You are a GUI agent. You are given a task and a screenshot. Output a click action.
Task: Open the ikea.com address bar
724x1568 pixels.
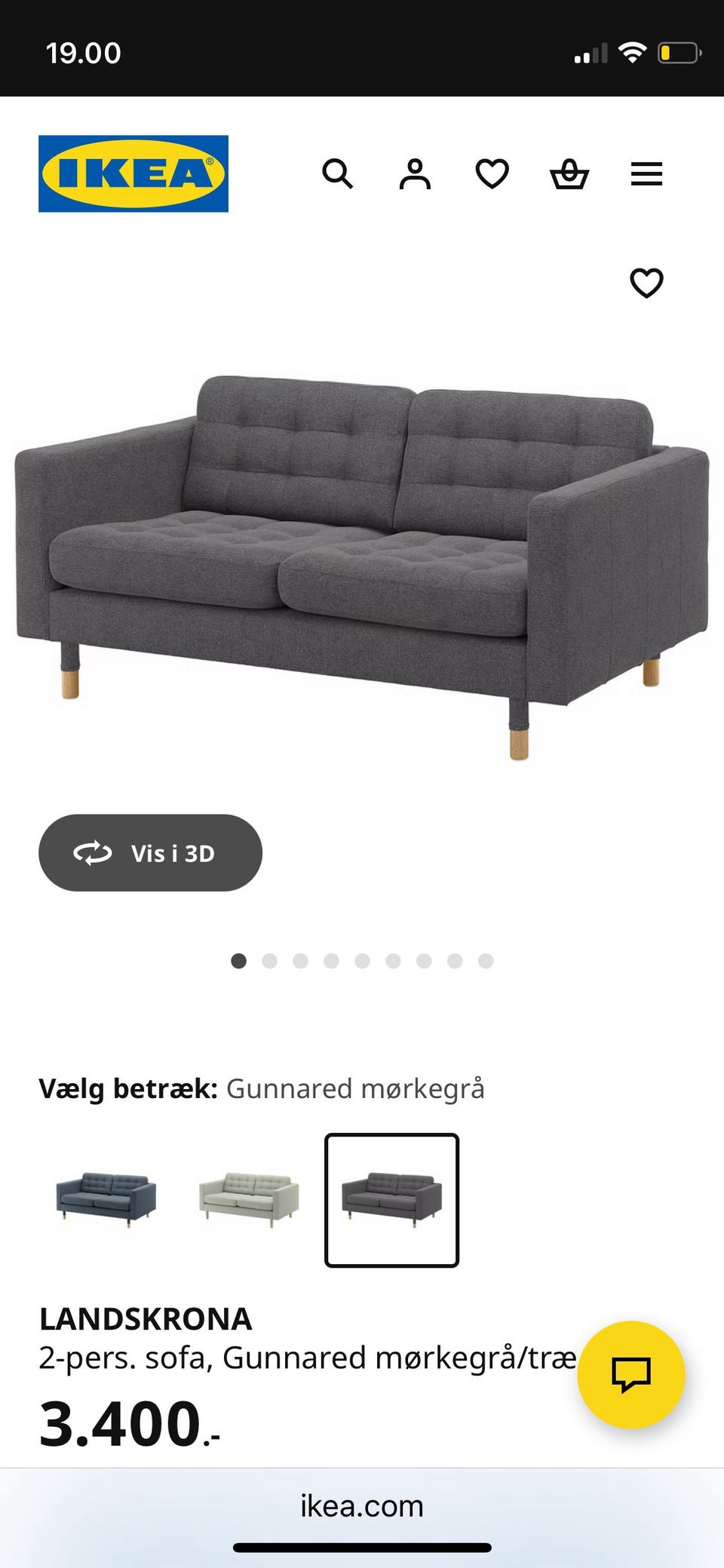click(x=362, y=1505)
